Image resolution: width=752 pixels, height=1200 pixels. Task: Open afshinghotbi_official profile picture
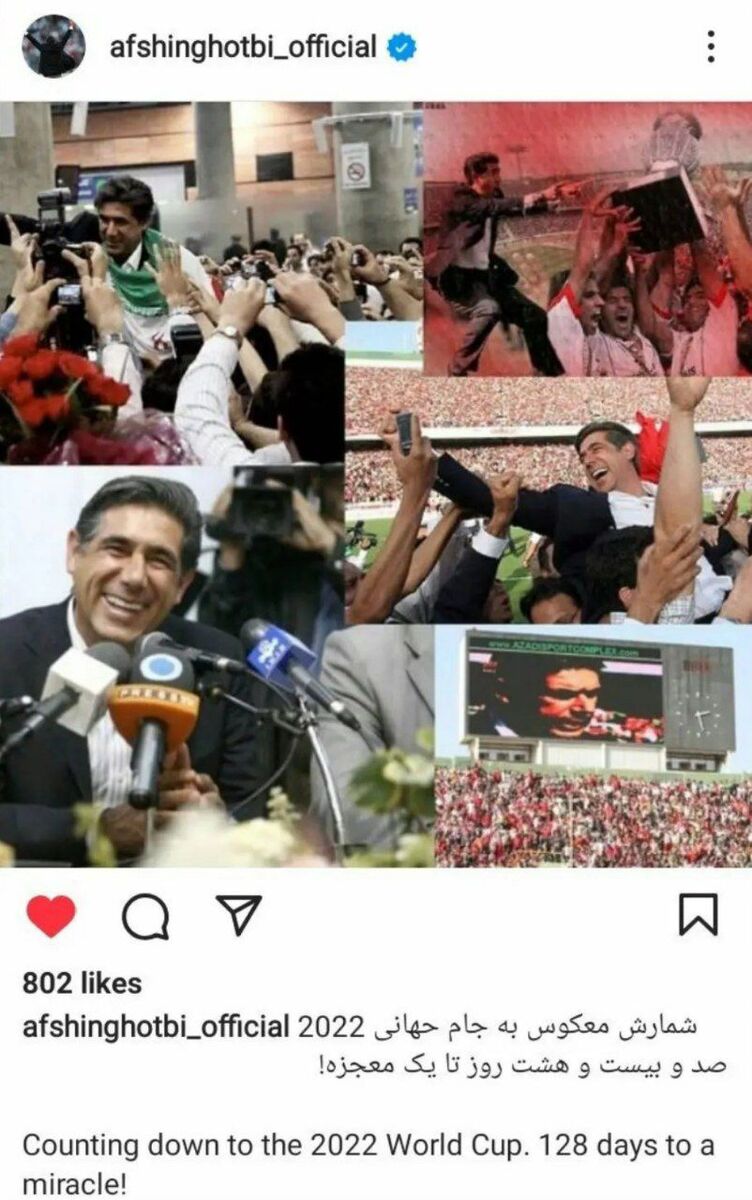(x=53, y=46)
